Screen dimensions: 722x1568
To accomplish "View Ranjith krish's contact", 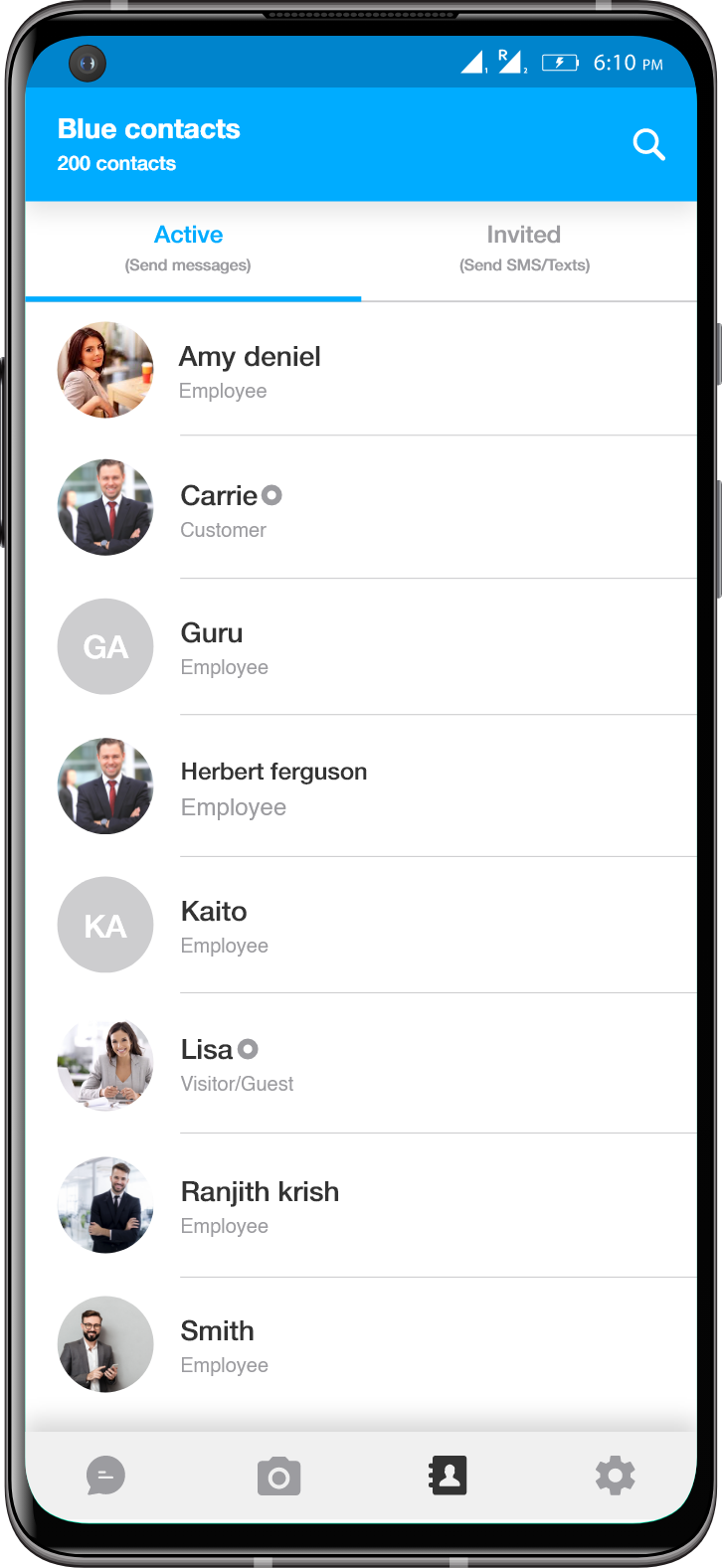I will 361,1206.
